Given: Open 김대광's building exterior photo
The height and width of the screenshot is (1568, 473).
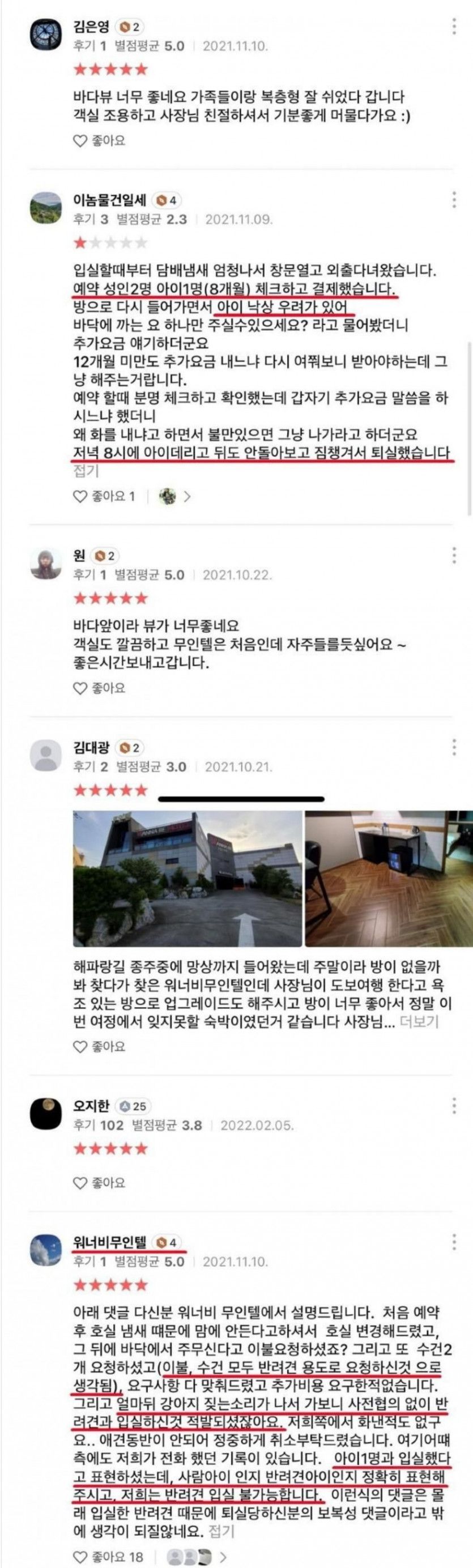Looking at the screenshot, I should click(x=187, y=879).
